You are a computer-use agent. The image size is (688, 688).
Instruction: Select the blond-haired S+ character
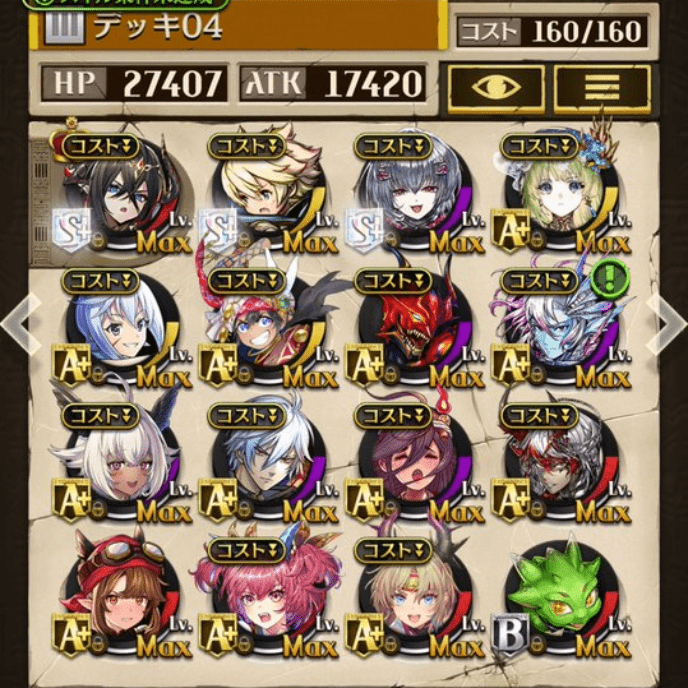pos(266,192)
